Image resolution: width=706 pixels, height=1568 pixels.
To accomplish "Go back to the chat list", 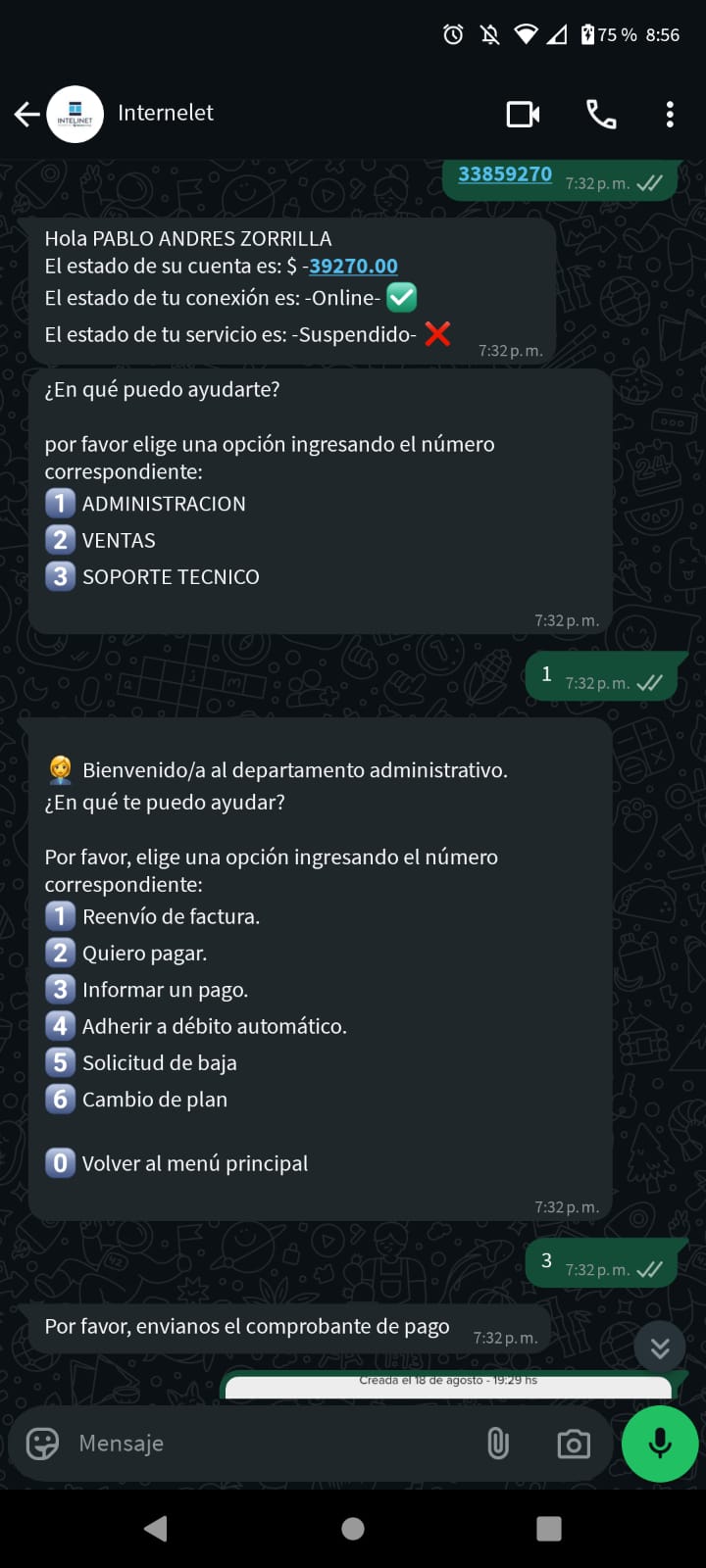I will click(26, 115).
